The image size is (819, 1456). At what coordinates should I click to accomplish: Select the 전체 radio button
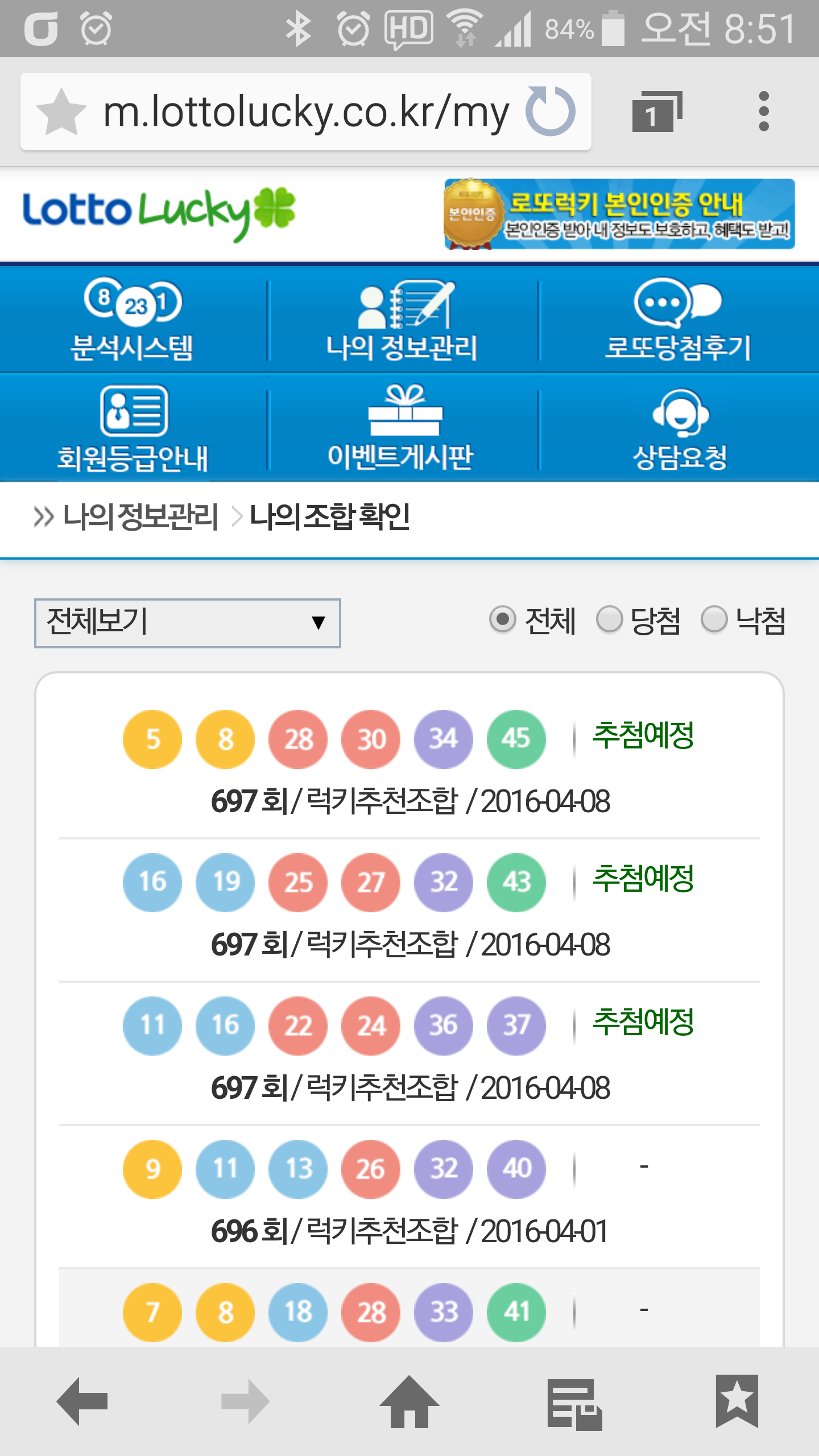coord(503,619)
